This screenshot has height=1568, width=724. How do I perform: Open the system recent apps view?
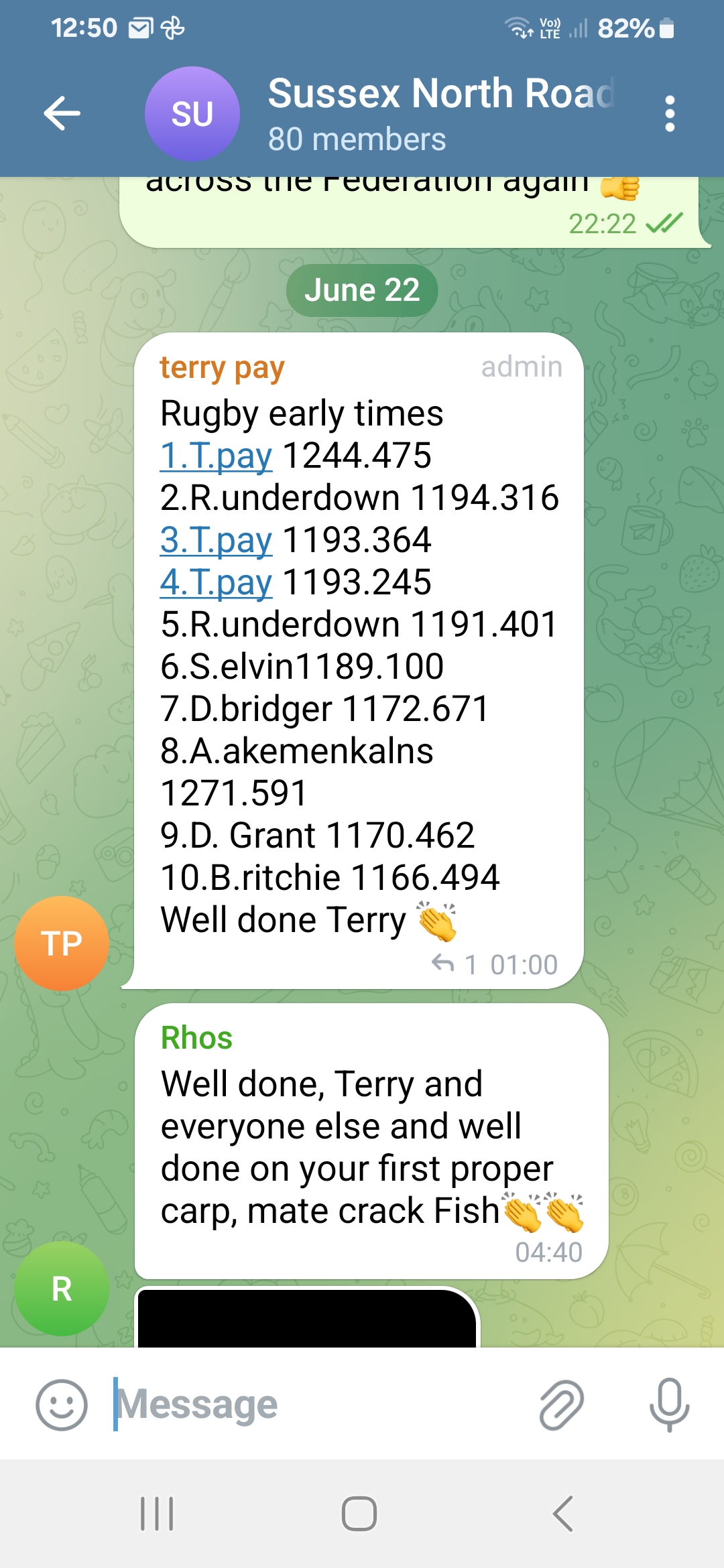pos(157,1514)
